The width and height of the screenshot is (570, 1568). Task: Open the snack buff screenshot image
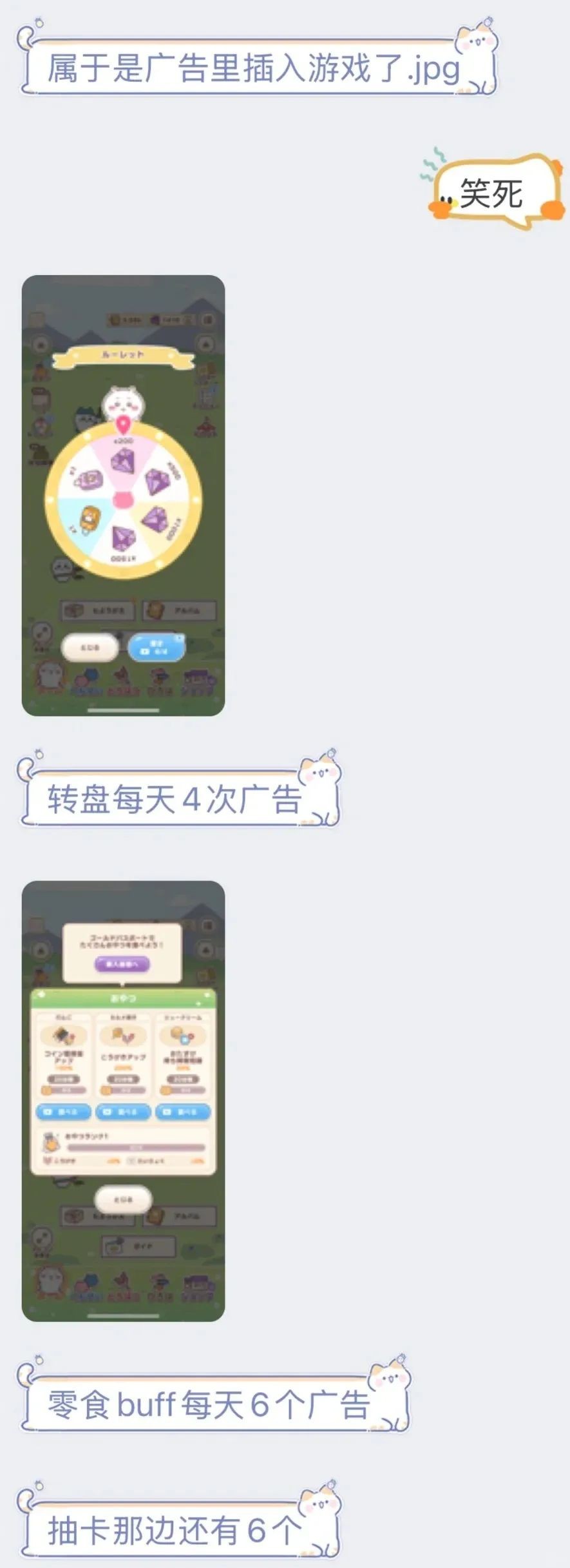123,1101
